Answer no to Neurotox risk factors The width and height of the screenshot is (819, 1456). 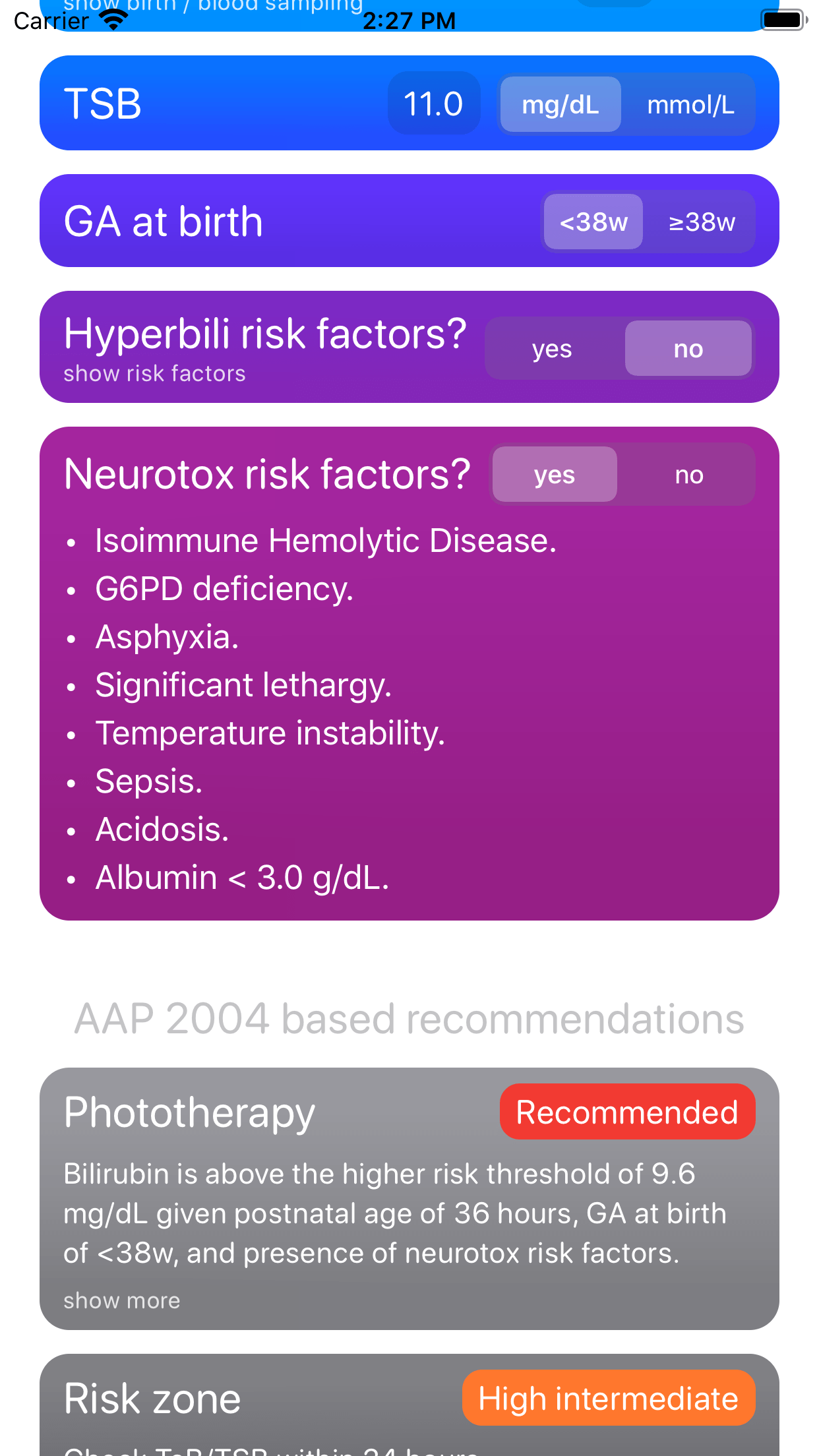(x=688, y=474)
